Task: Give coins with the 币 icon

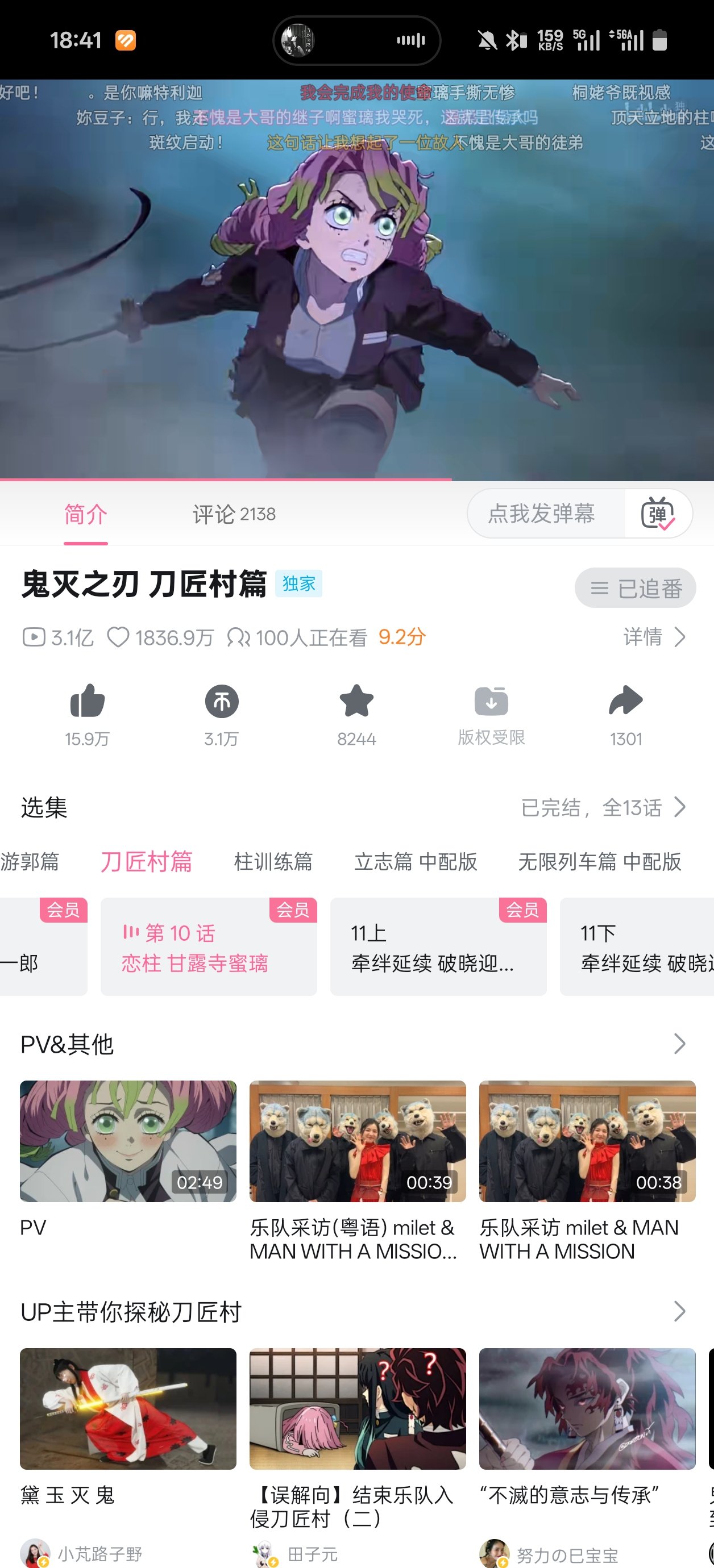Action: tap(221, 701)
